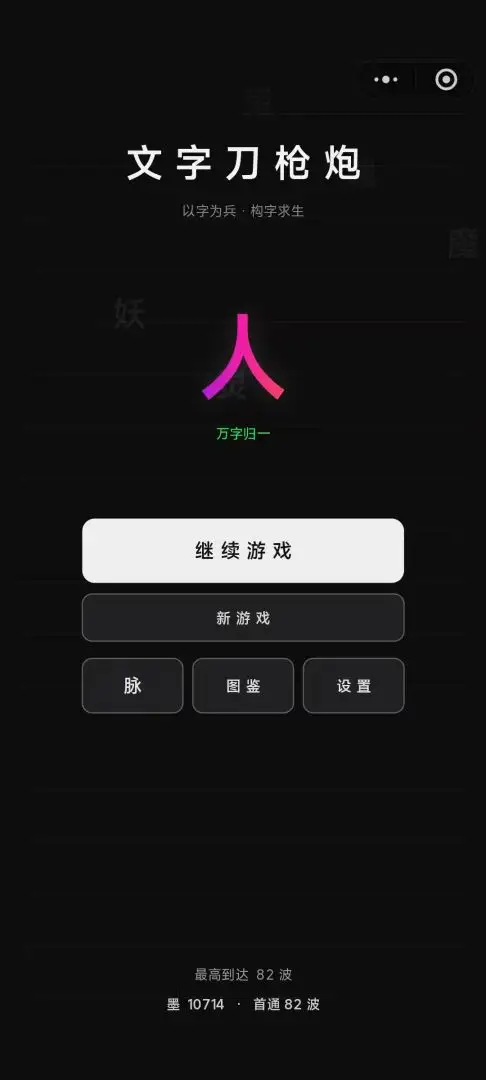Open the 脉 button
This screenshot has height=1080, width=486.
pos(133,685)
